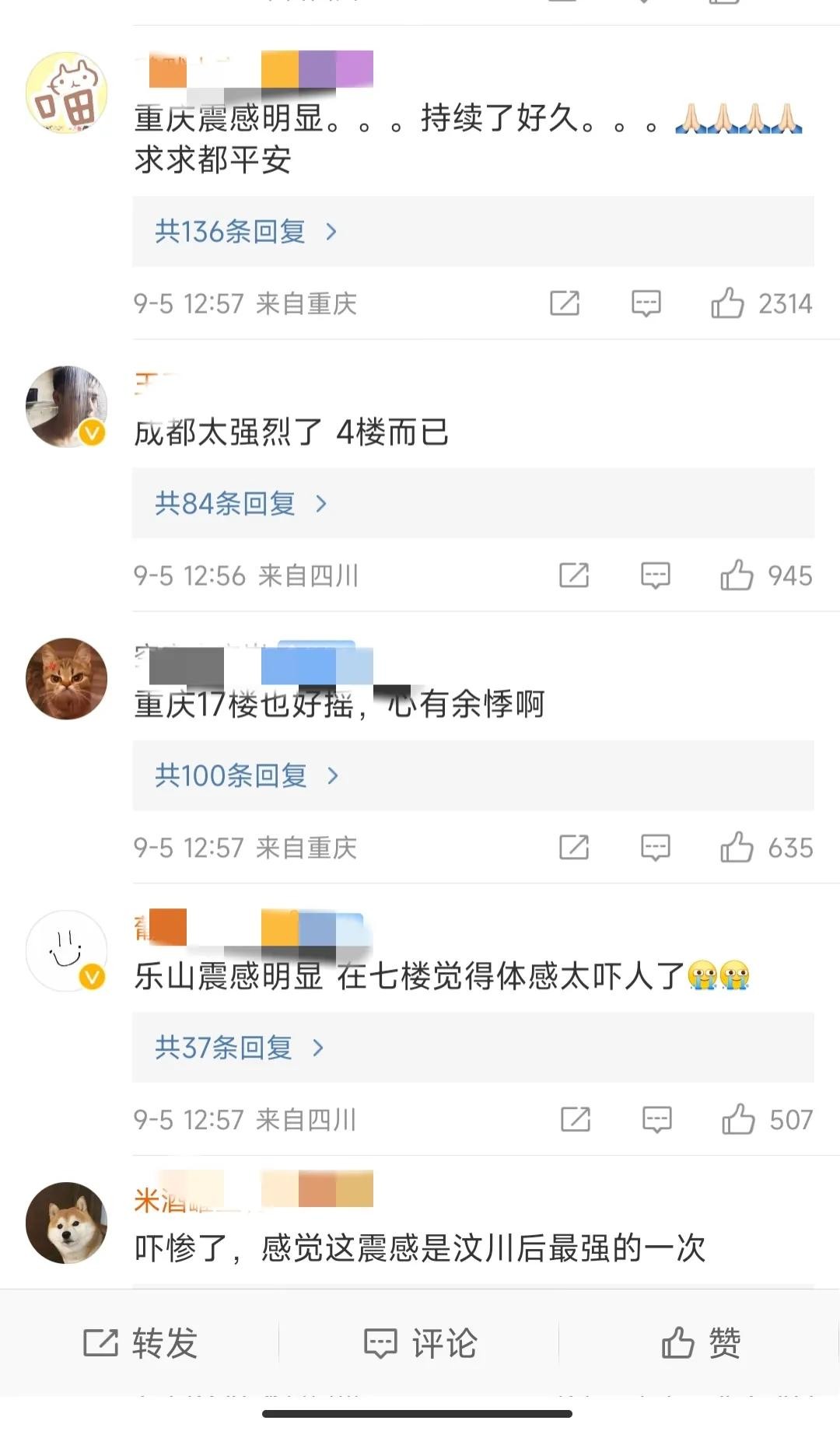Tap 转发 in the bottom bar

point(141,1343)
